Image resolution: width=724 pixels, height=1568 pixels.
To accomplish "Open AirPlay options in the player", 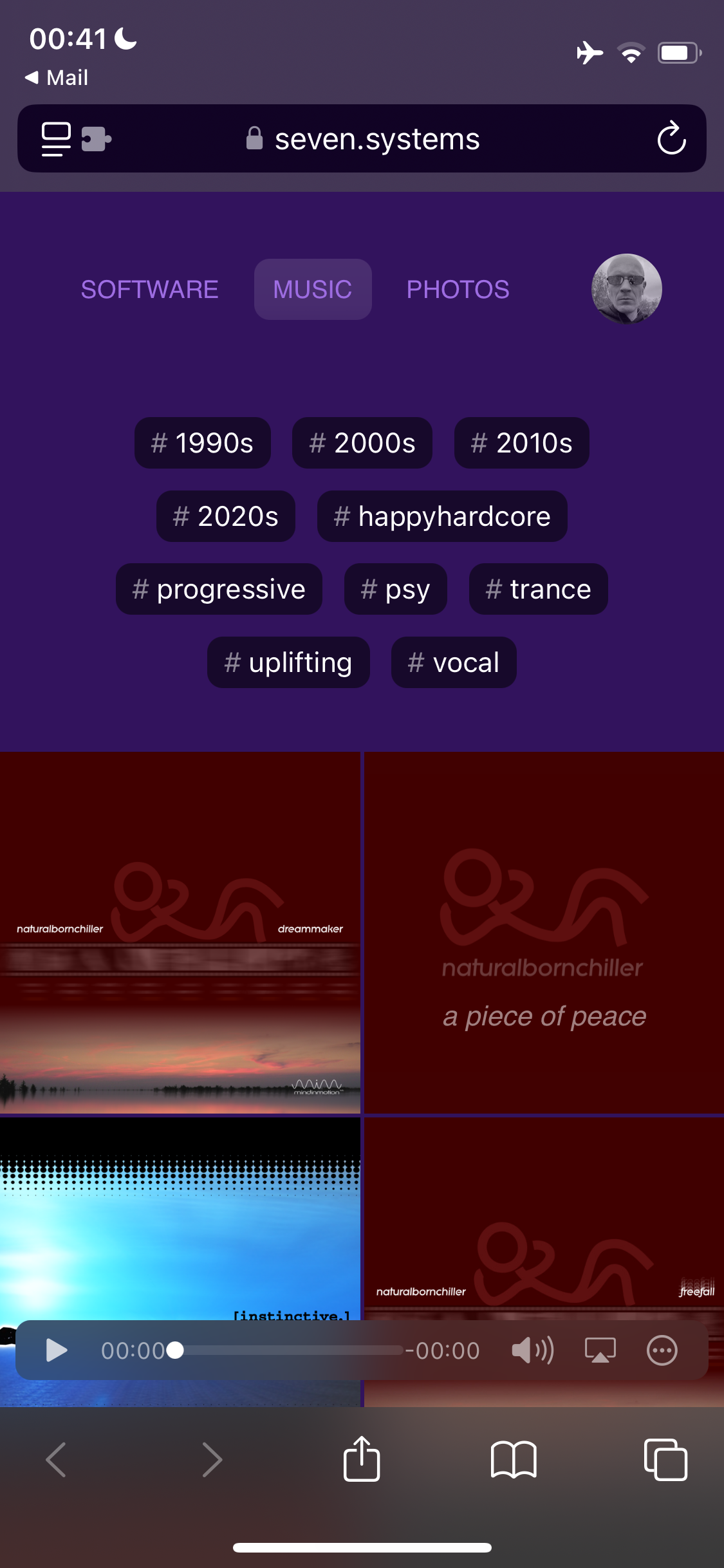I will coord(600,1350).
